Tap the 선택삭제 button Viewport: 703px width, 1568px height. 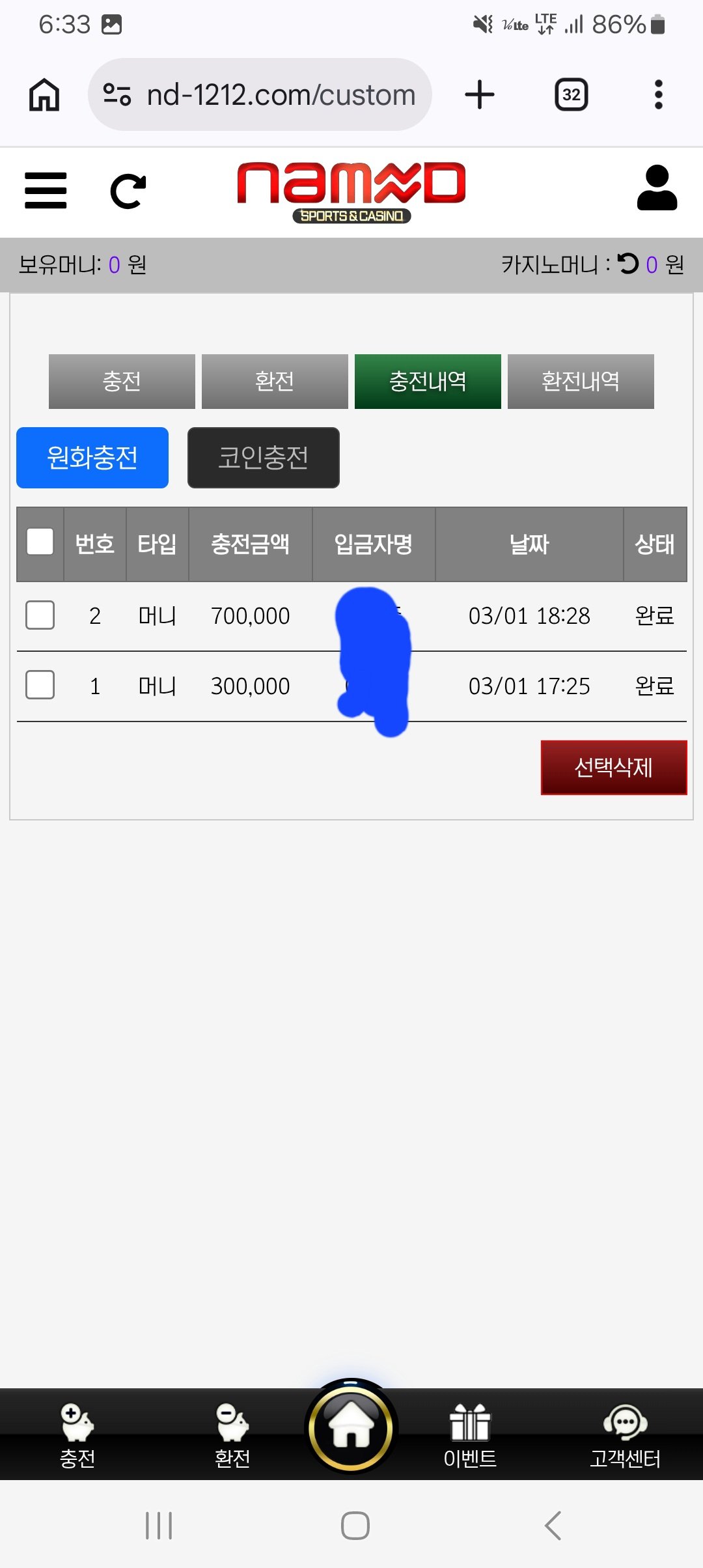coord(614,768)
